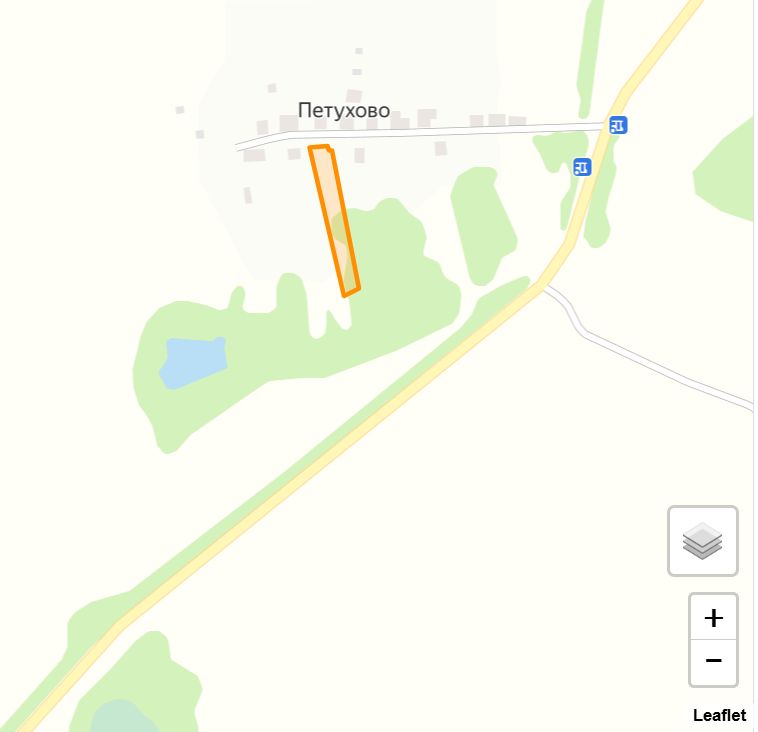Select the orange highlighted land plot
Screen dimensions: 758x732
(334, 220)
